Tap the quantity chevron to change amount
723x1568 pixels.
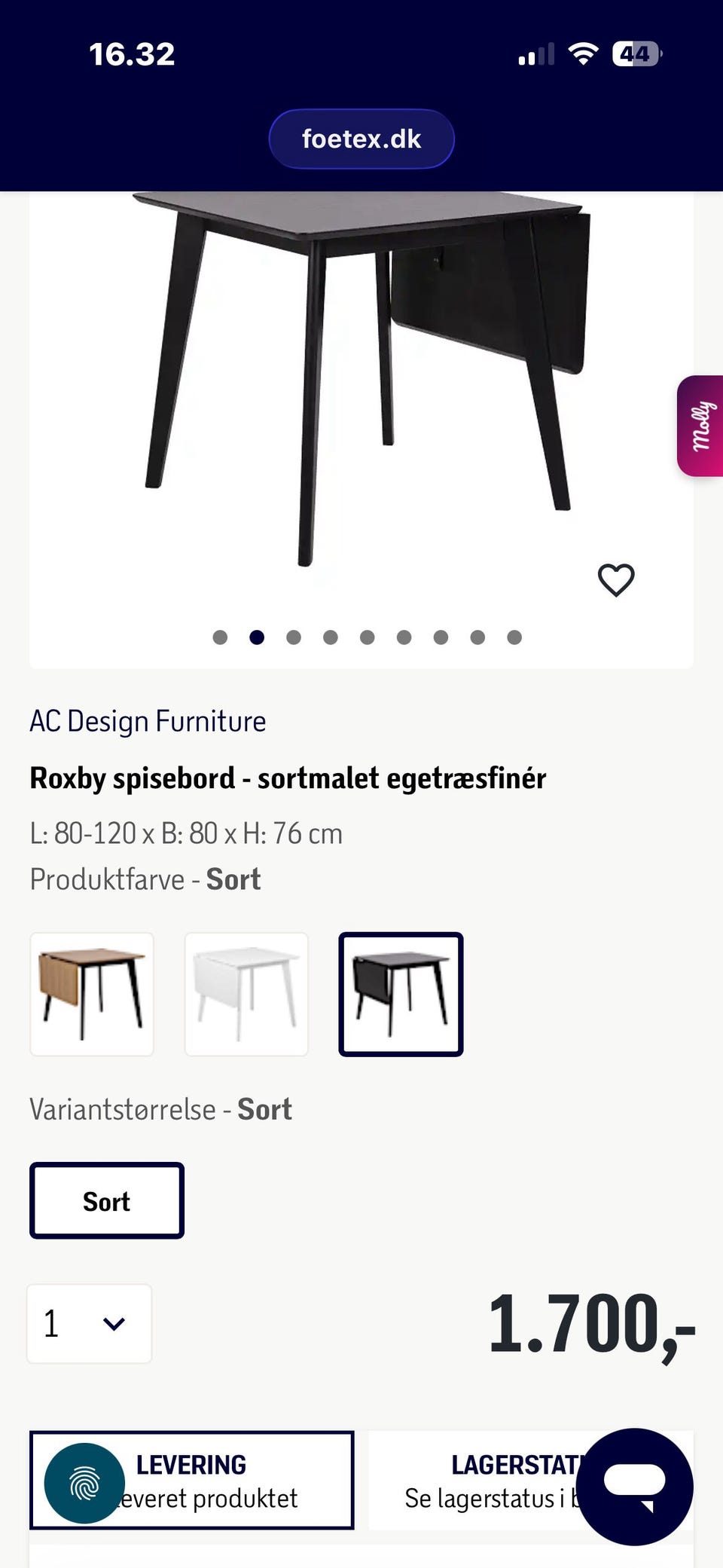coord(113,1324)
